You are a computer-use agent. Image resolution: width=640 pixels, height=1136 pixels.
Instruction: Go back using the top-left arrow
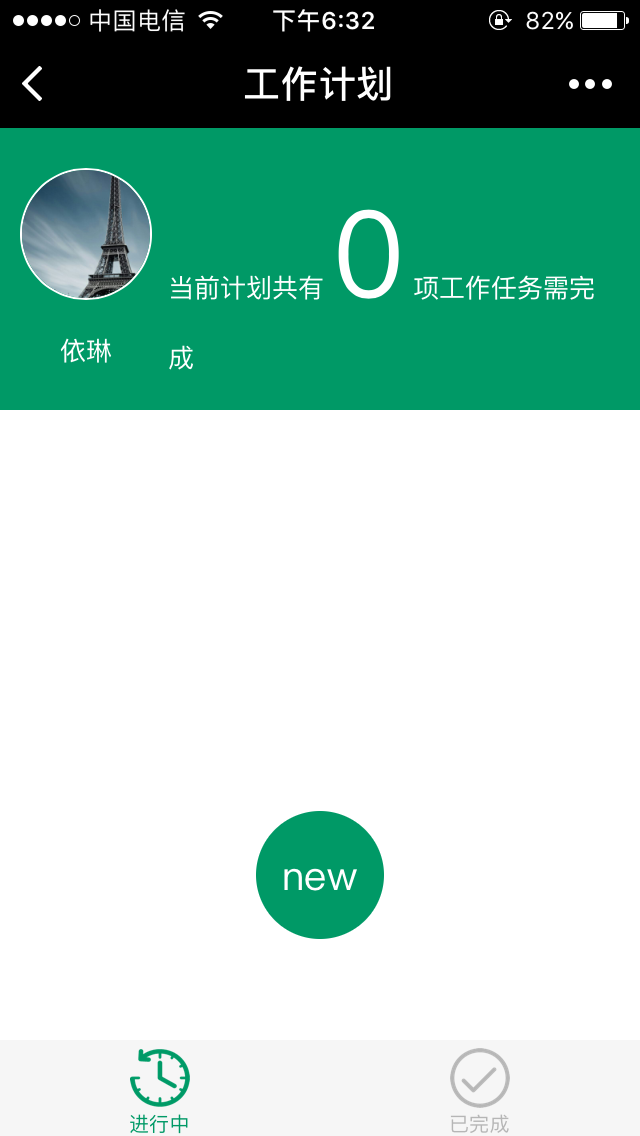click(x=33, y=84)
